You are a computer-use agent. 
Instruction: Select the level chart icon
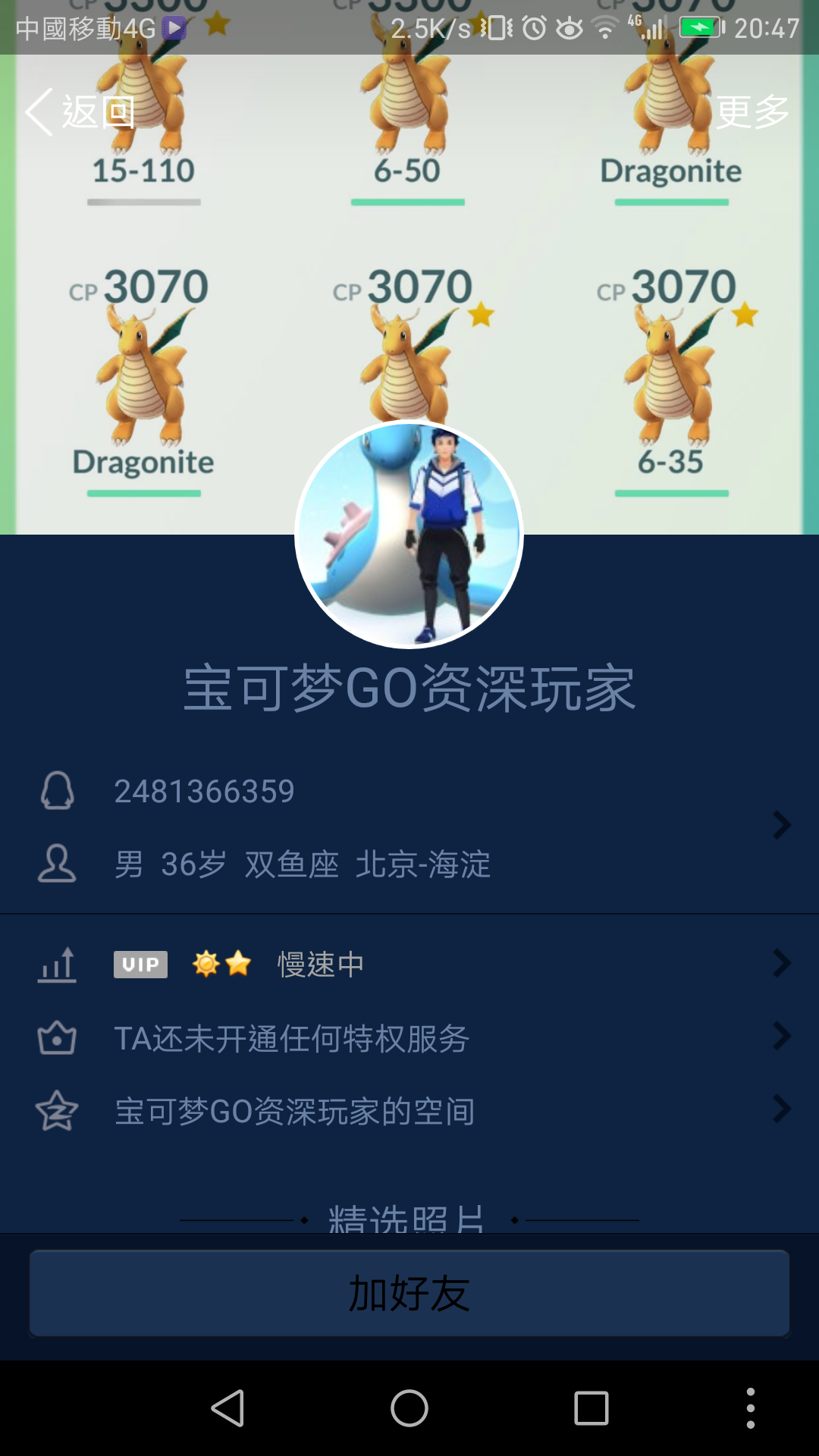click(x=57, y=965)
